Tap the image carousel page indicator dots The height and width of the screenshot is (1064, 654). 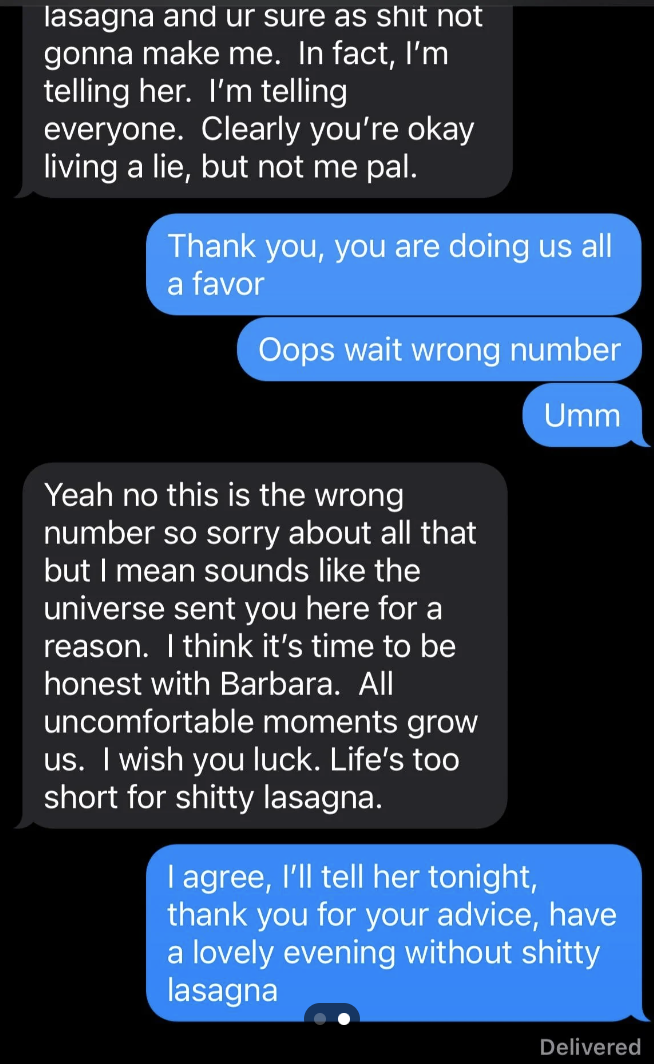[x=332, y=1018]
